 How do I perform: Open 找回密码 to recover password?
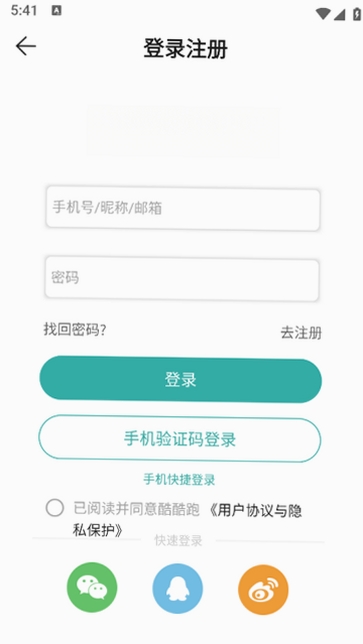click(75, 329)
